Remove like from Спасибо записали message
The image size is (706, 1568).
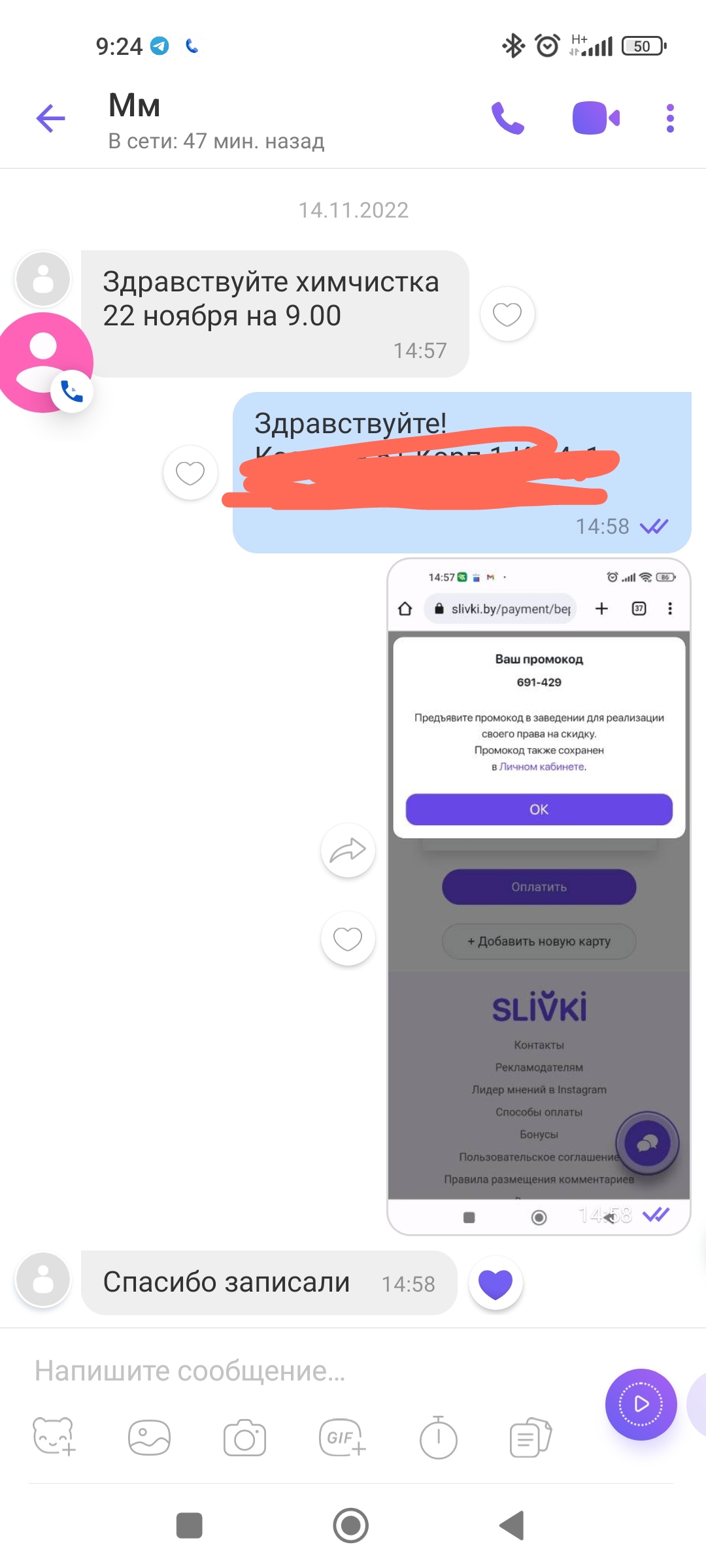496,1283
